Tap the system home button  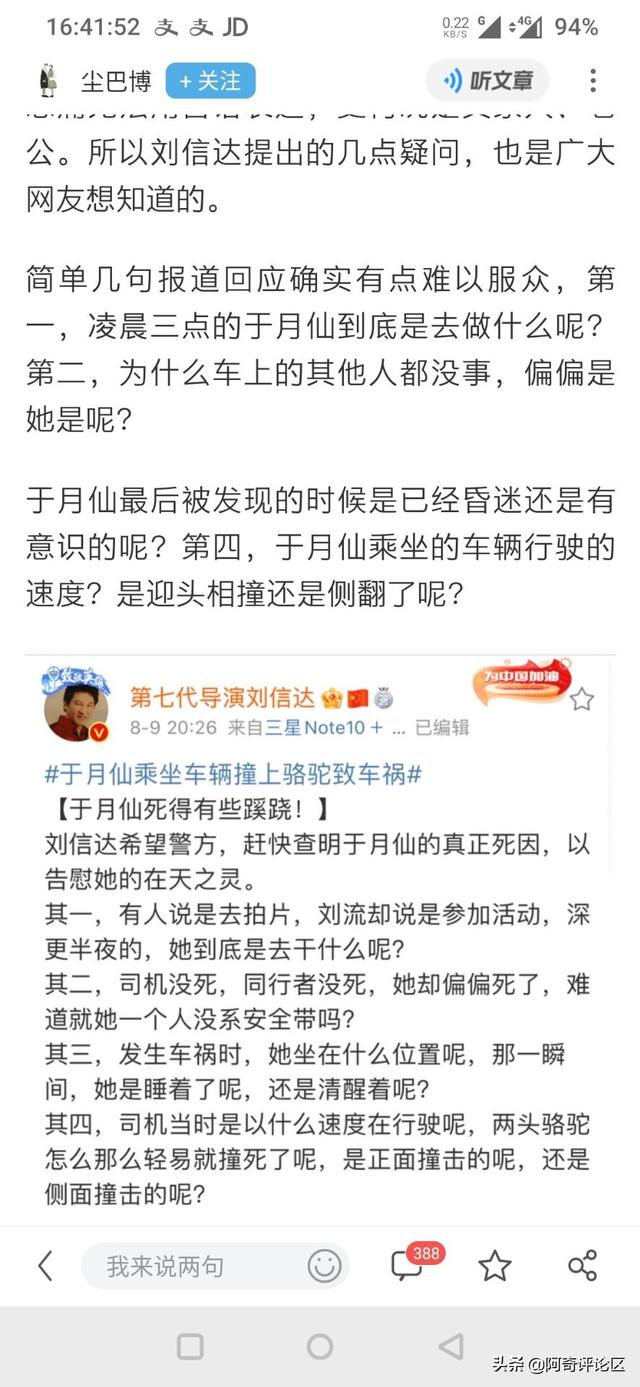(x=320, y=1346)
